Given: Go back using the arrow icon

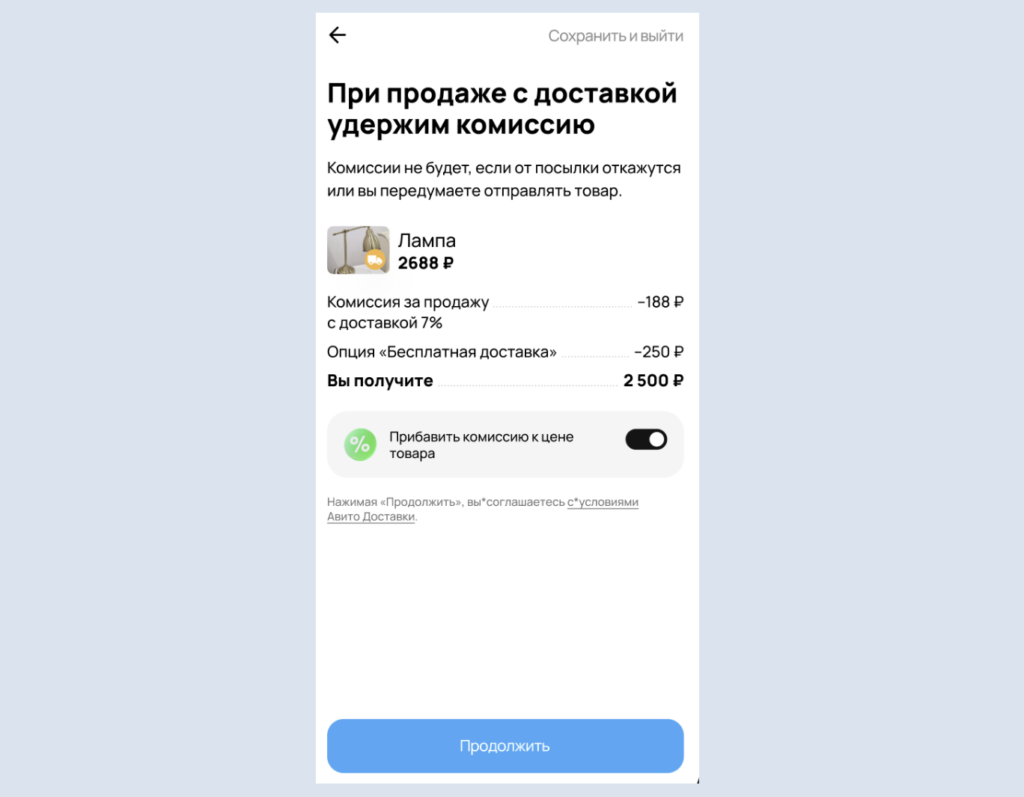Looking at the screenshot, I should (338, 35).
